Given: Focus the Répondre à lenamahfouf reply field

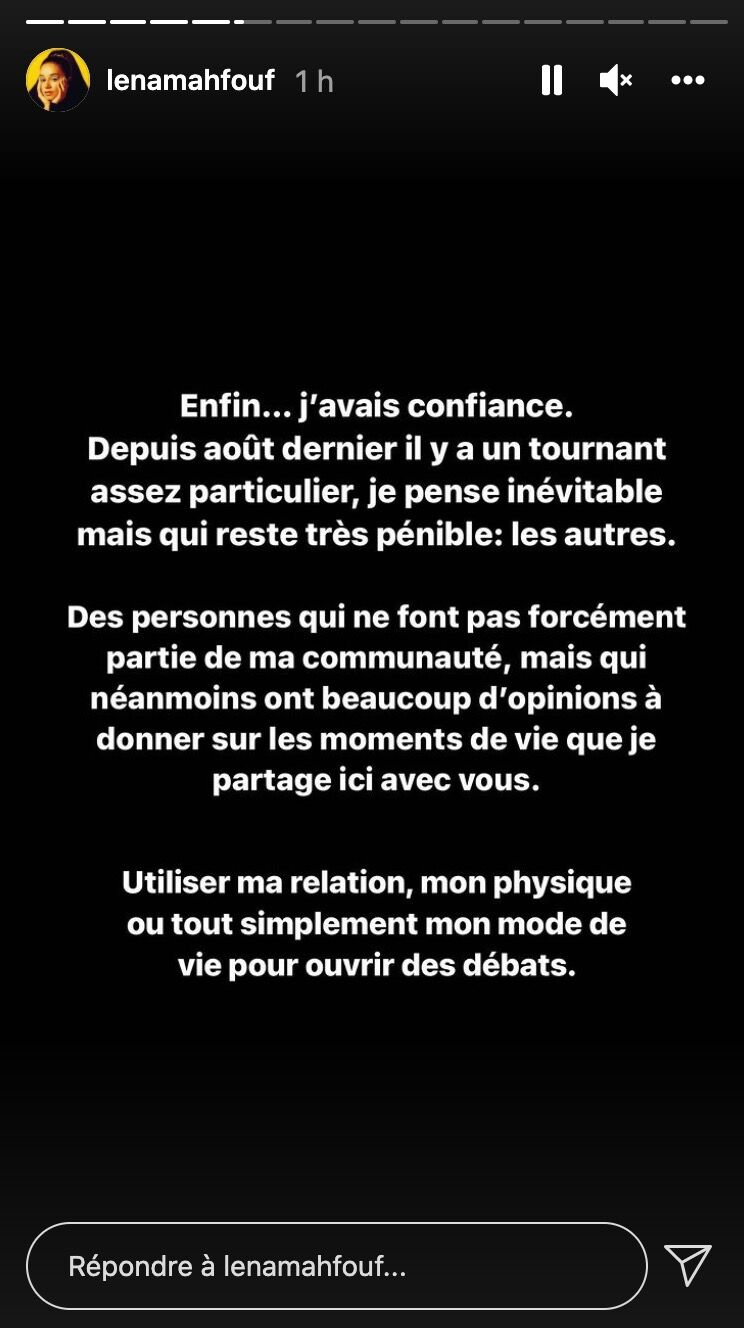Looking at the screenshot, I should [337, 1266].
